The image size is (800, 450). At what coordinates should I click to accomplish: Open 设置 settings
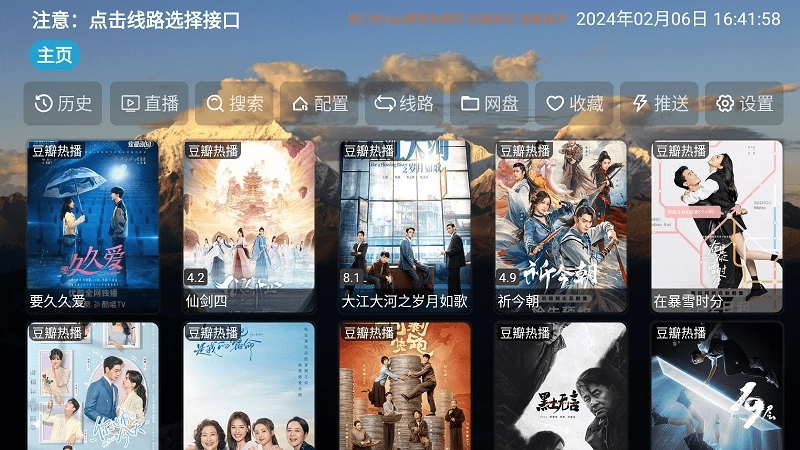(x=745, y=103)
